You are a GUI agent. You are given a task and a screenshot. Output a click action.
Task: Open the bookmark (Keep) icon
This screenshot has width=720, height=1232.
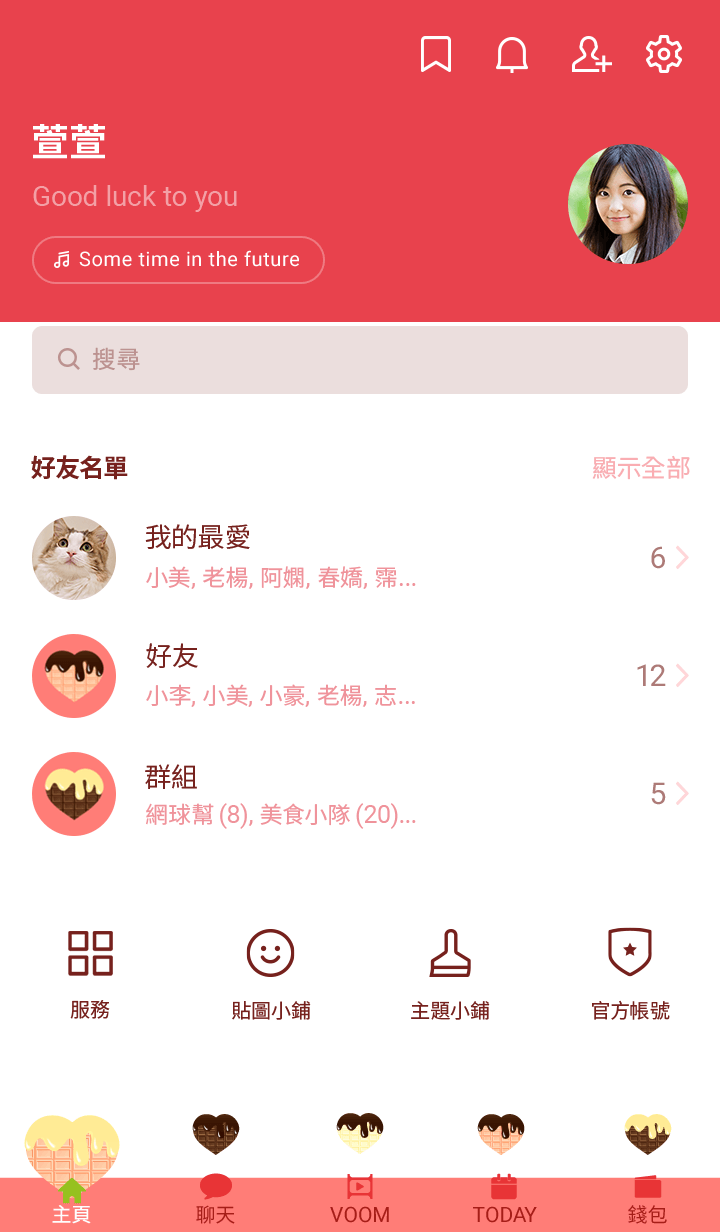click(435, 55)
